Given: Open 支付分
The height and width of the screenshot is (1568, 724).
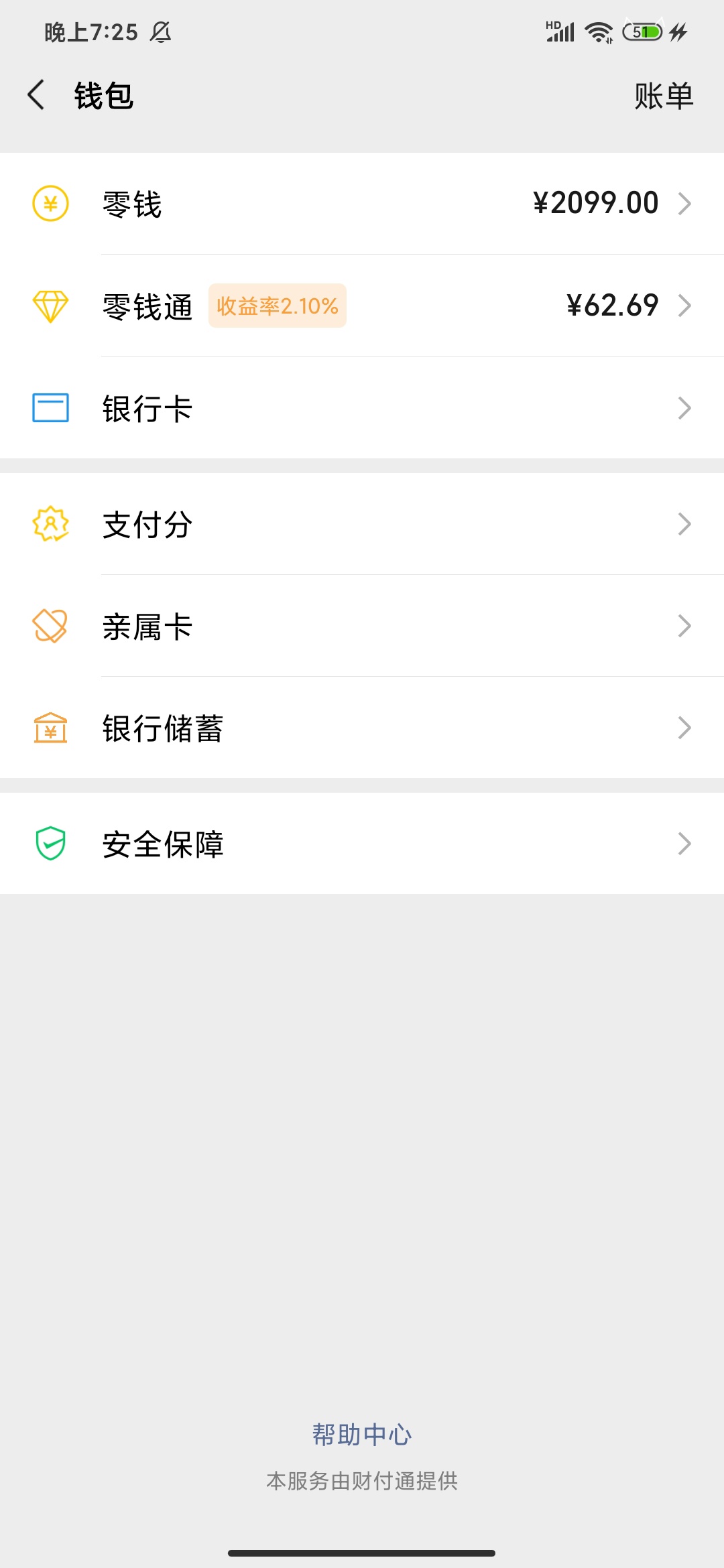Looking at the screenshot, I should (362, 524).
